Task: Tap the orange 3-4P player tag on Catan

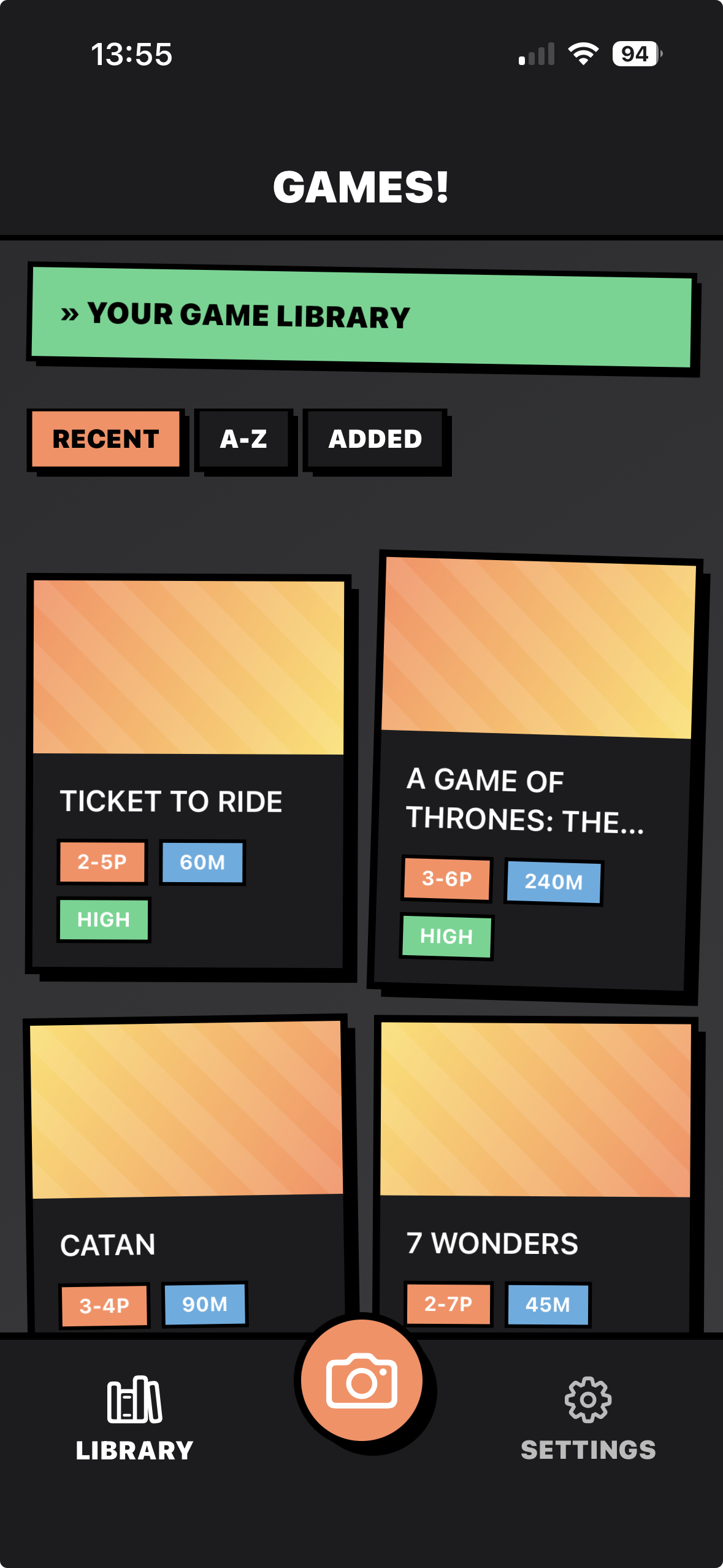Action: pyautogui.click(x=104, y=1306)
